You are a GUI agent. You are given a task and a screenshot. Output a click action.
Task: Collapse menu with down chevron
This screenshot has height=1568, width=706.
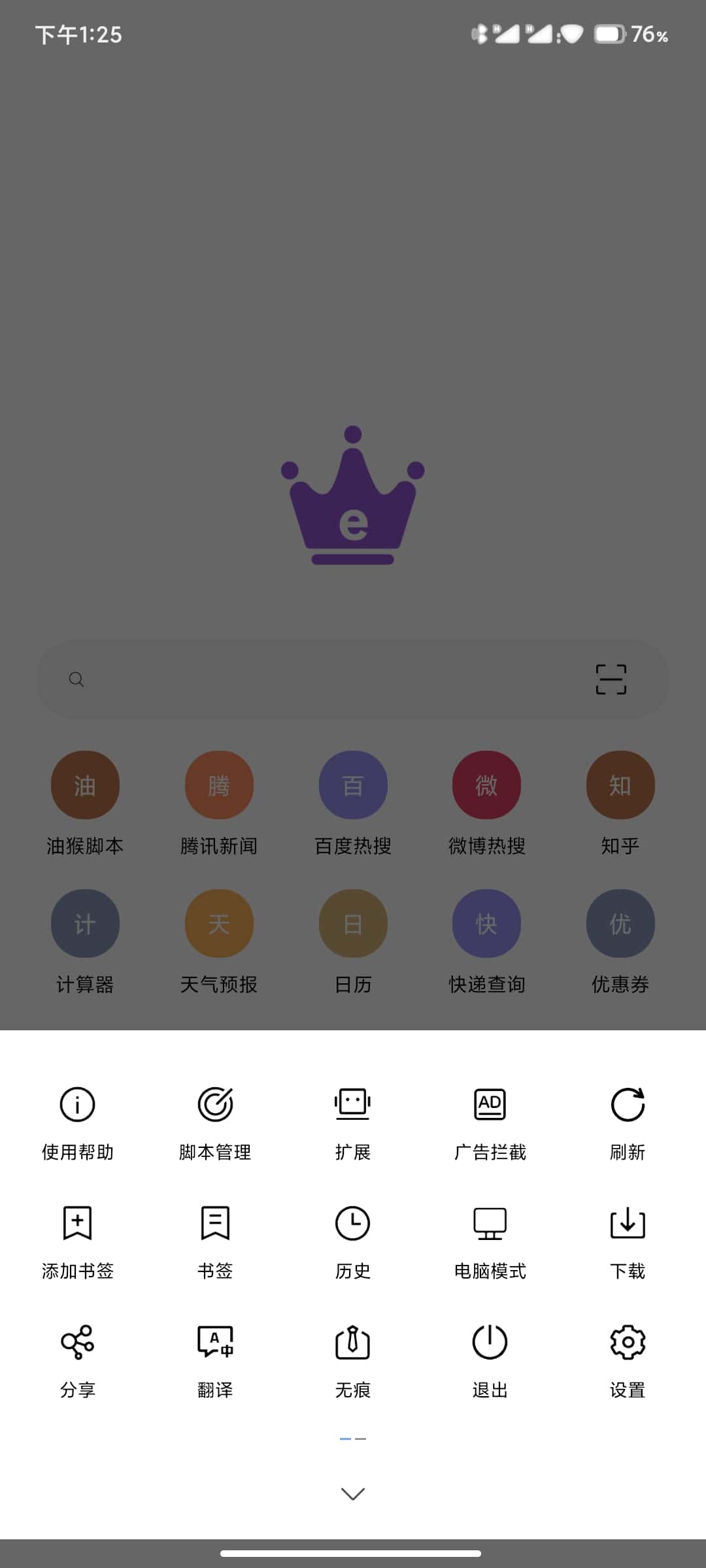[353, 1494]
